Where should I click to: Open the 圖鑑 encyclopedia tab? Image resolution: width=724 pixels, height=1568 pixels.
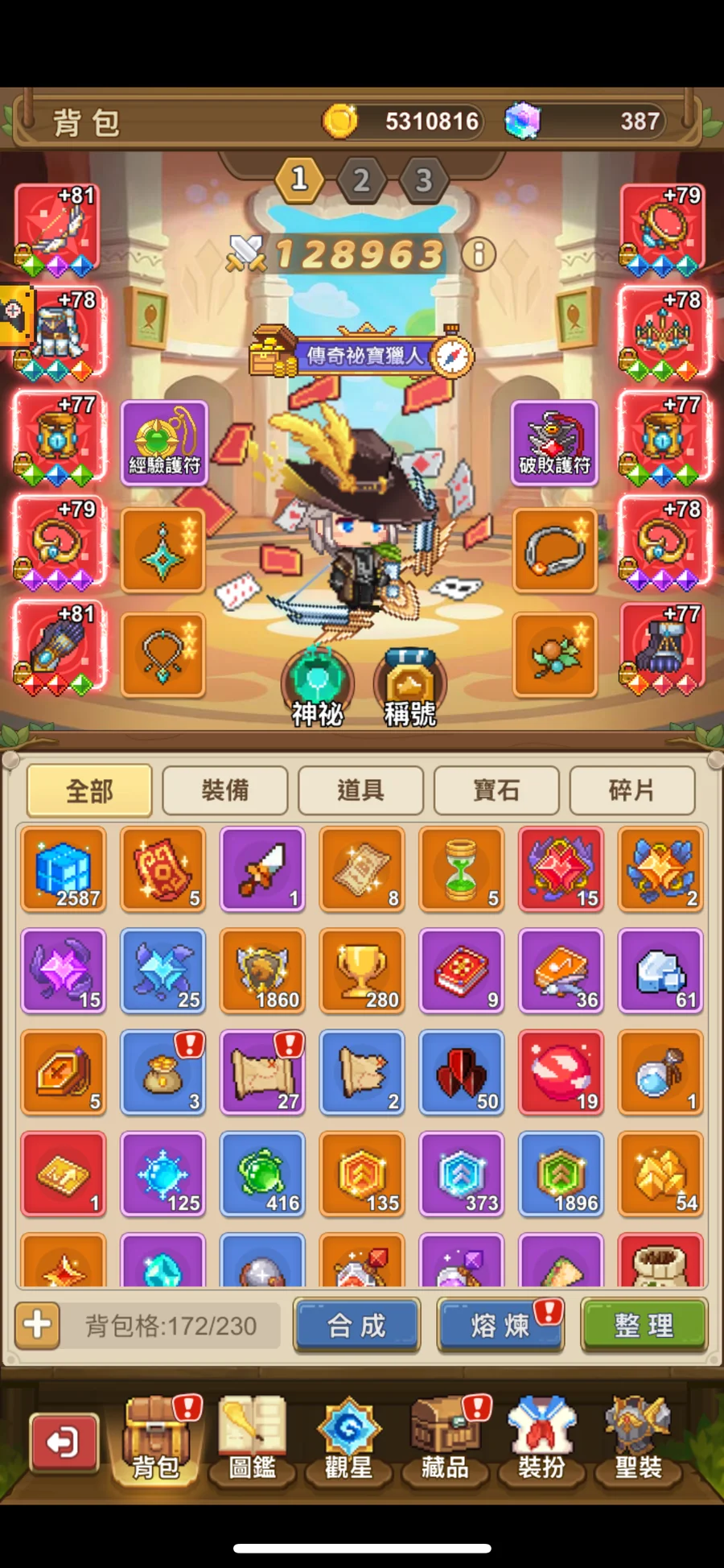click(x=252, y=1441)
